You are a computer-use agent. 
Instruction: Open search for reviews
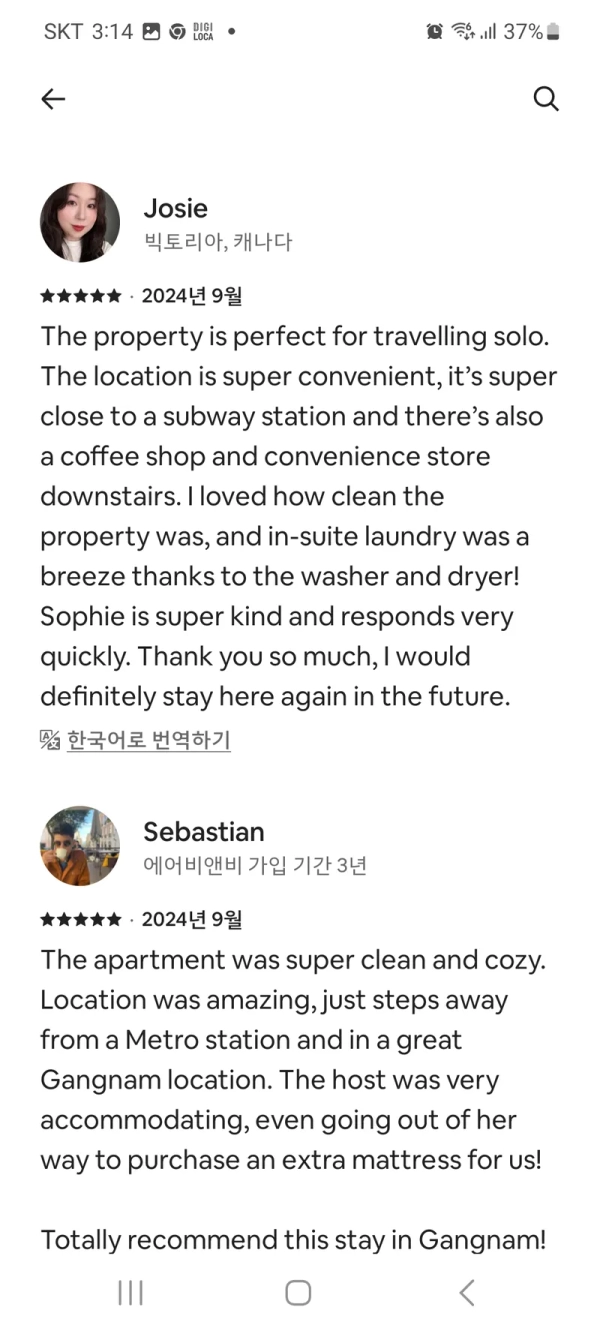pos(546,98)
